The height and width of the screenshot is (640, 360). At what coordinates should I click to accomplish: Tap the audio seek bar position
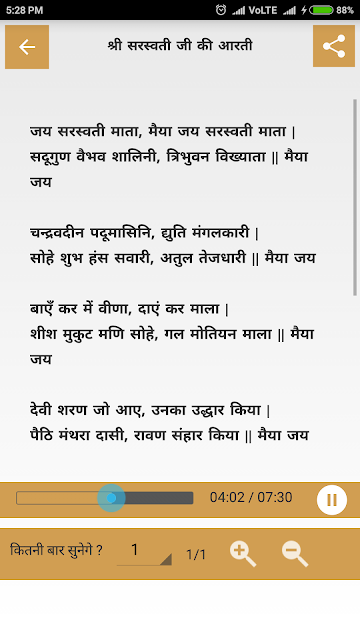click(x=104, y=498)
